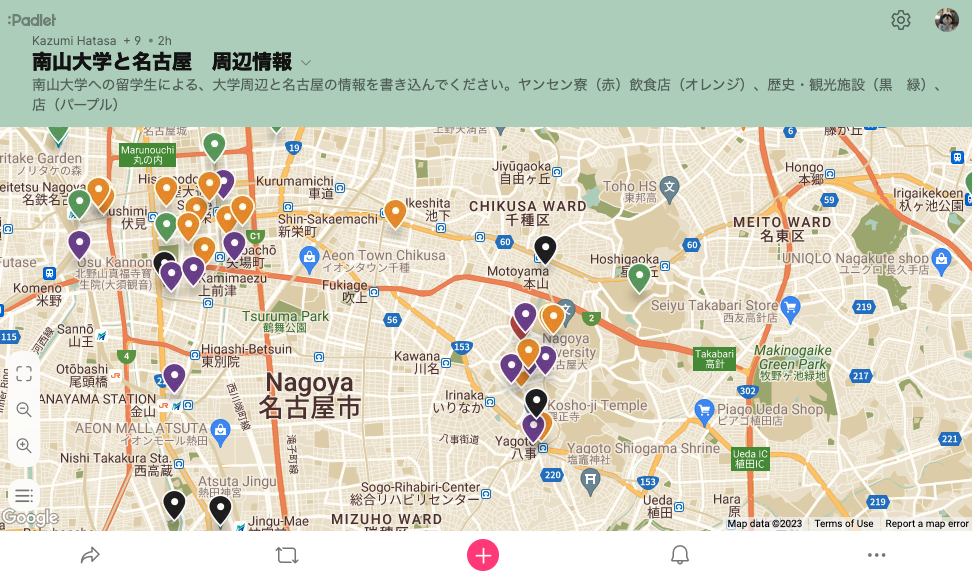Open the black pin near Jingu-Mae

point(220,509)
